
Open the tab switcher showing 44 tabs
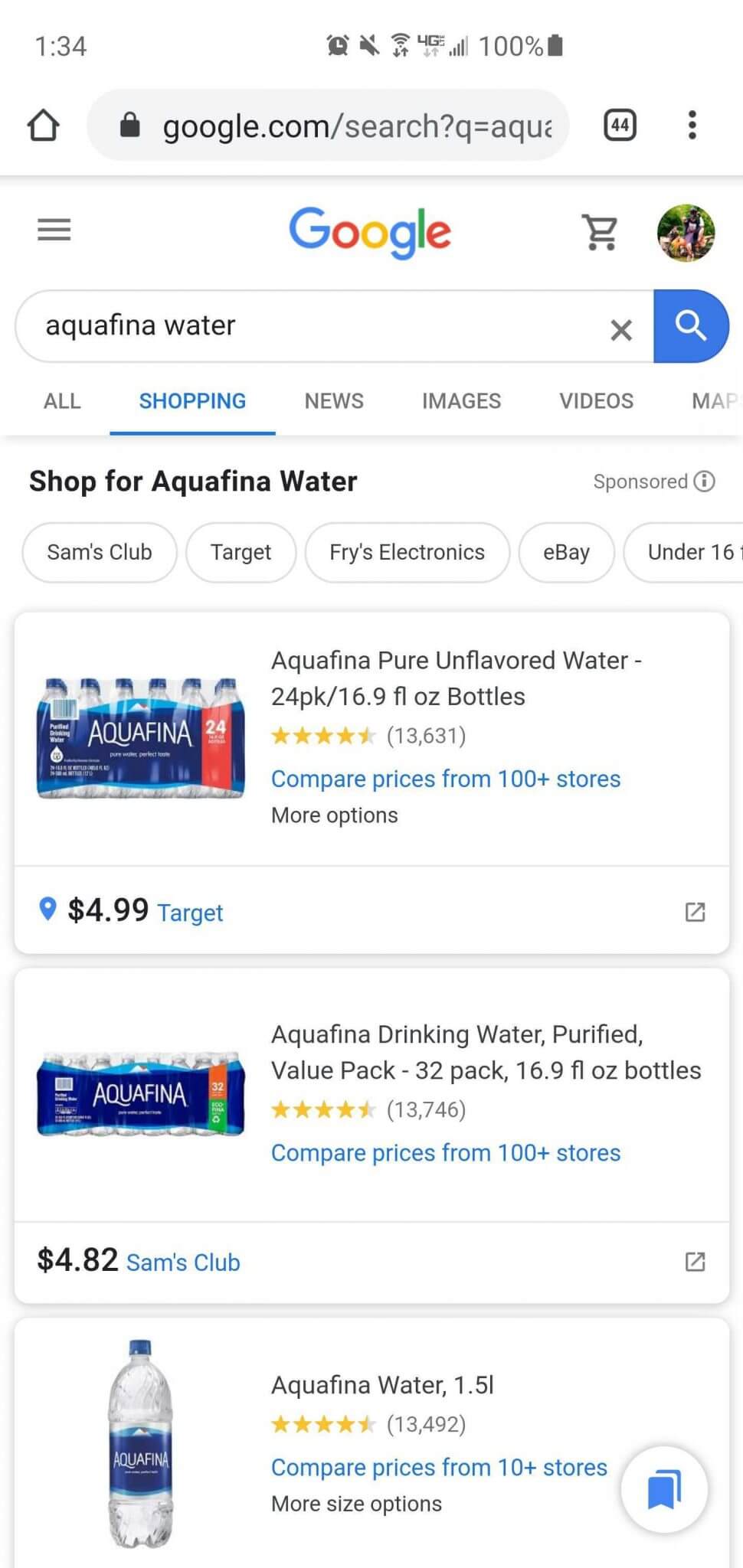(x=620, y=125)
